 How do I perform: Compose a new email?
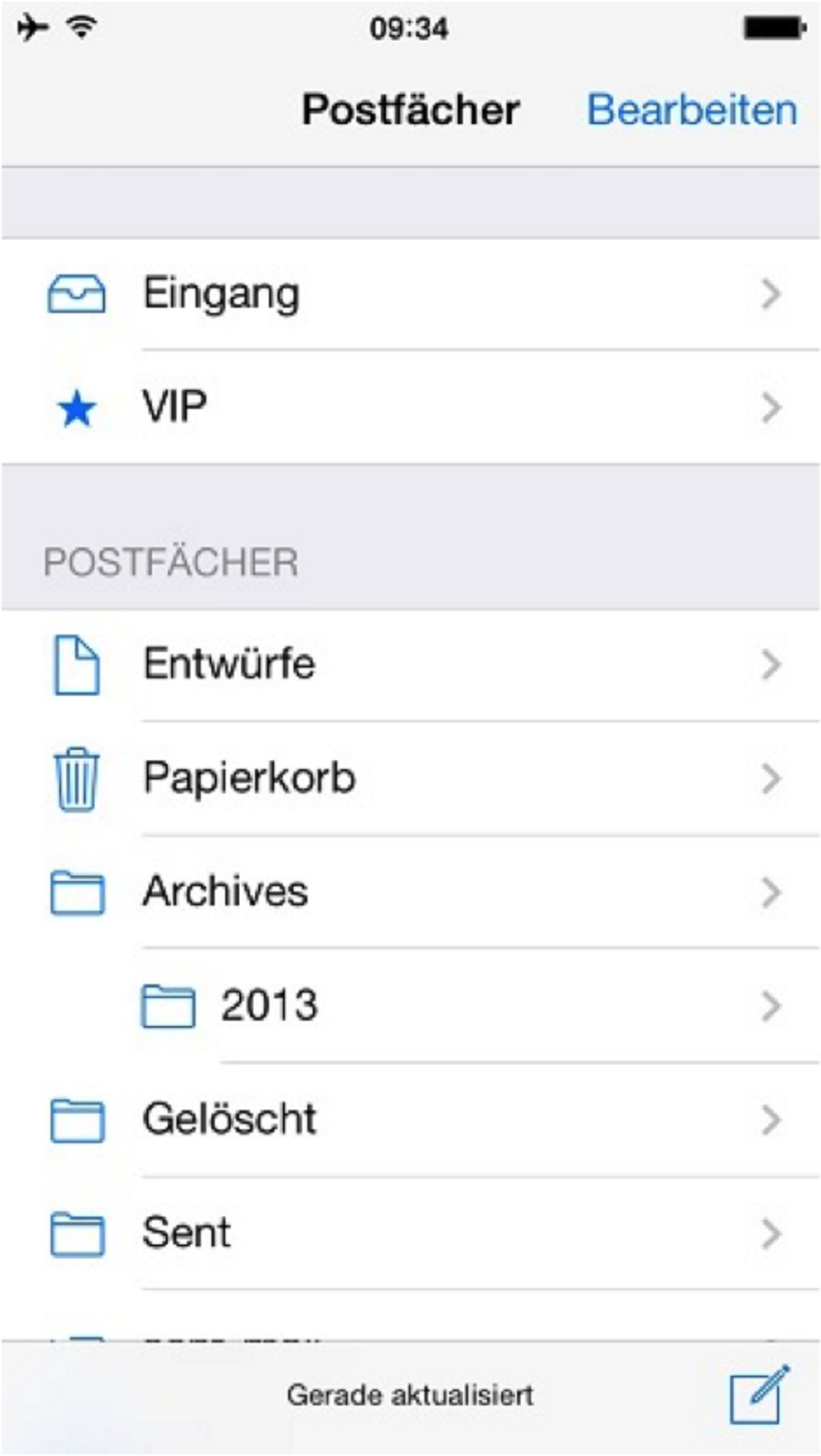(759, 1394)
